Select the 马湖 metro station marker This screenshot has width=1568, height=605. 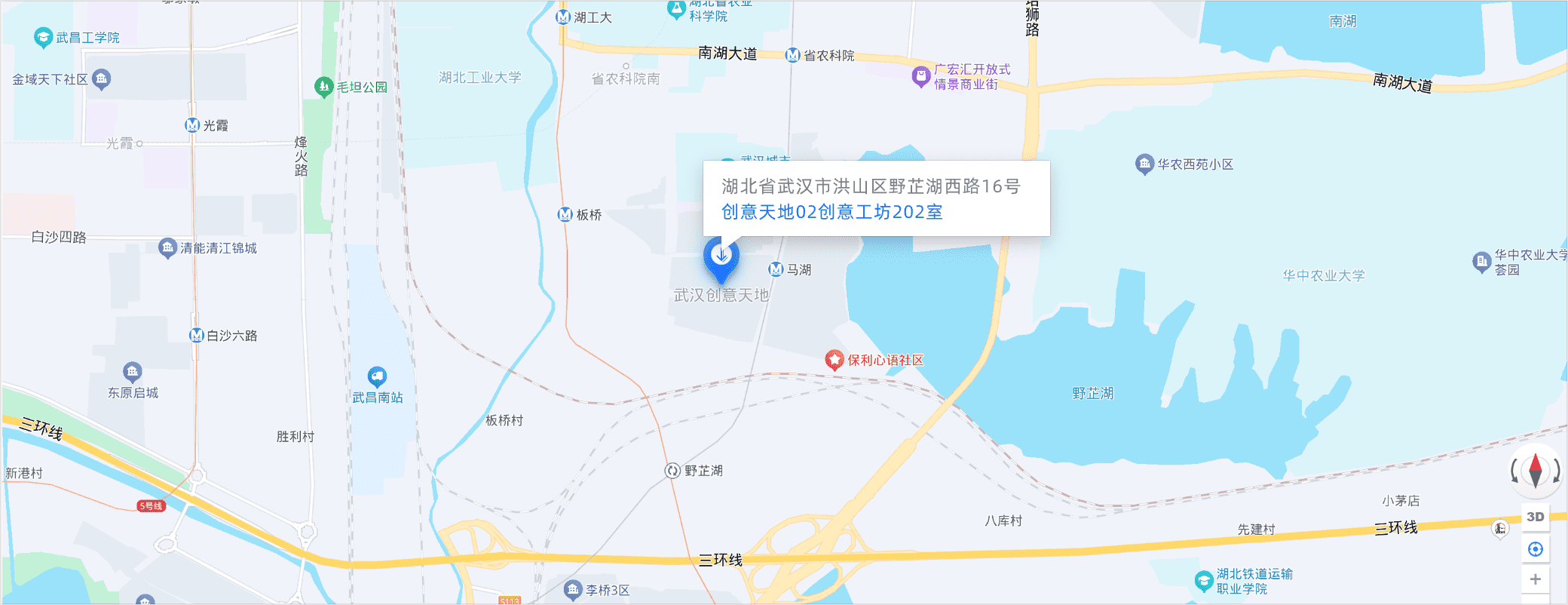776,269
